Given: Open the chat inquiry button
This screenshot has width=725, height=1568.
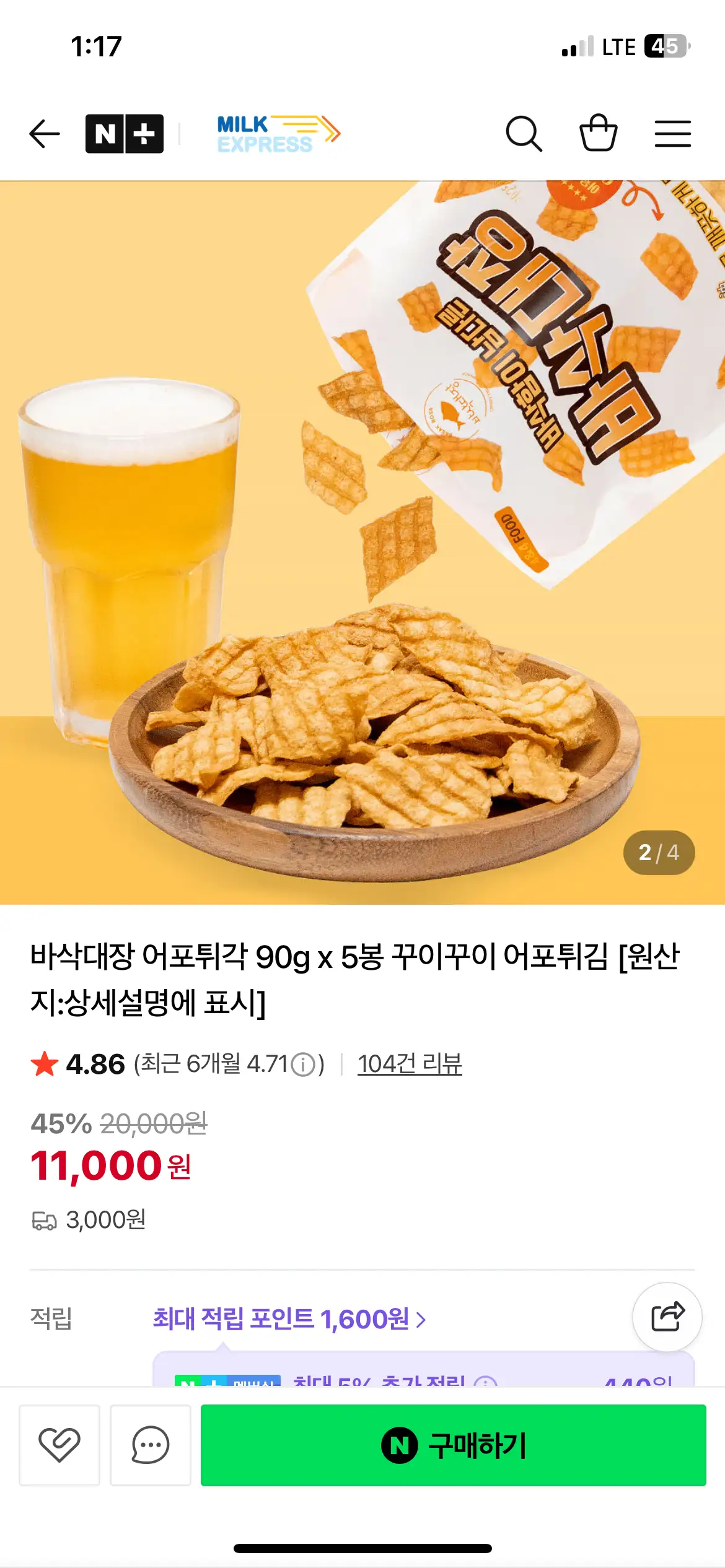Looking at the screenshot, I should [151, 1445].
